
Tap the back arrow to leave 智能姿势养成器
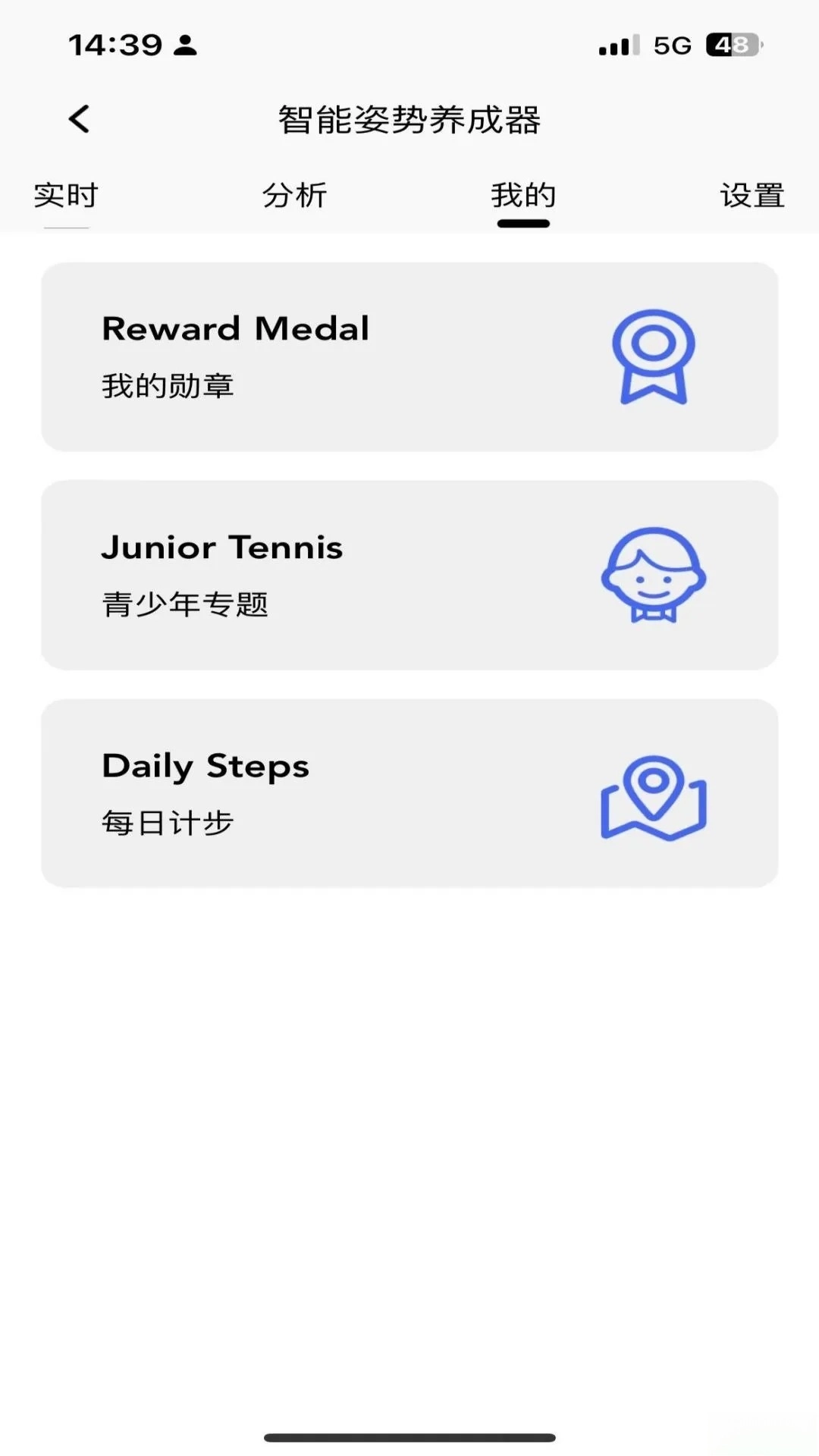[79, 119]
